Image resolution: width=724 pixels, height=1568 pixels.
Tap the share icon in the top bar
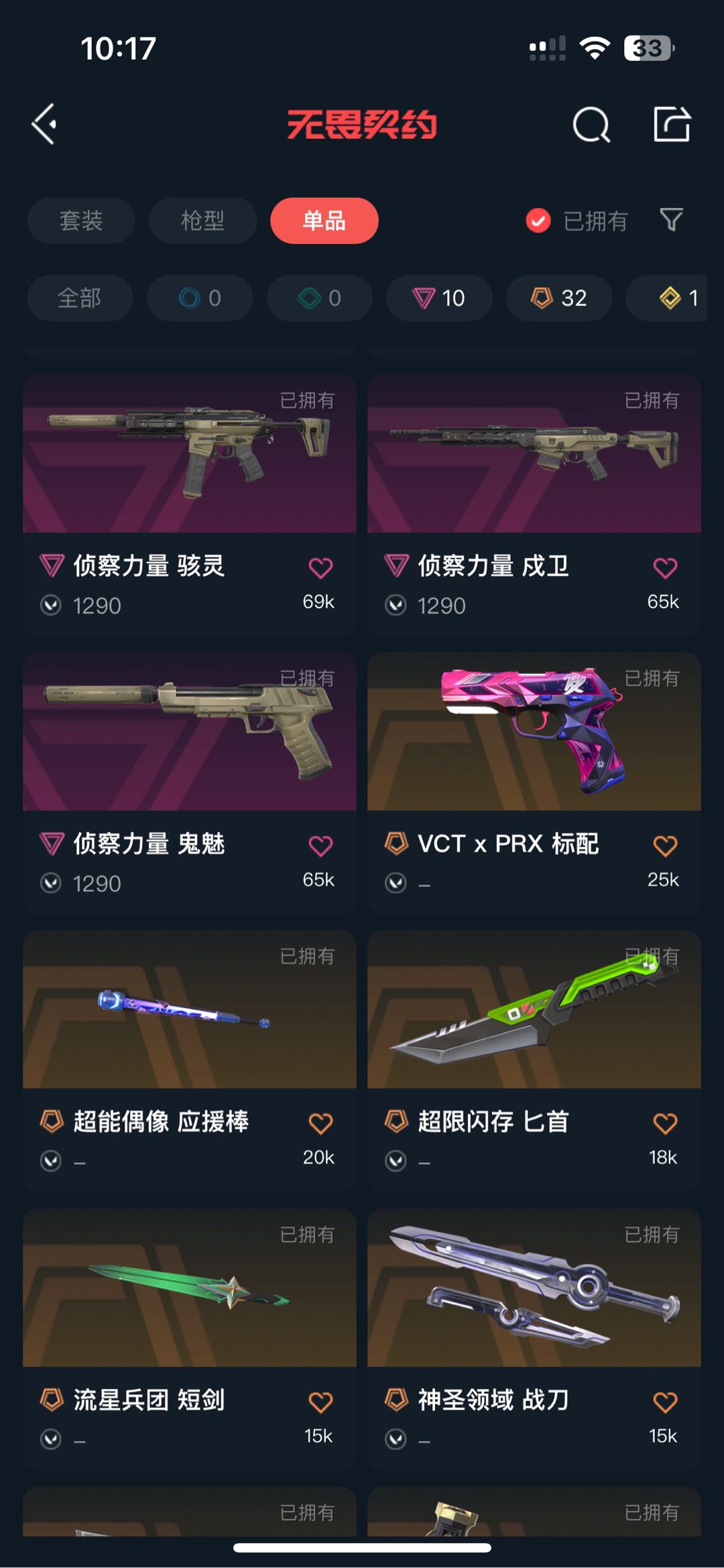click(672, 124)
